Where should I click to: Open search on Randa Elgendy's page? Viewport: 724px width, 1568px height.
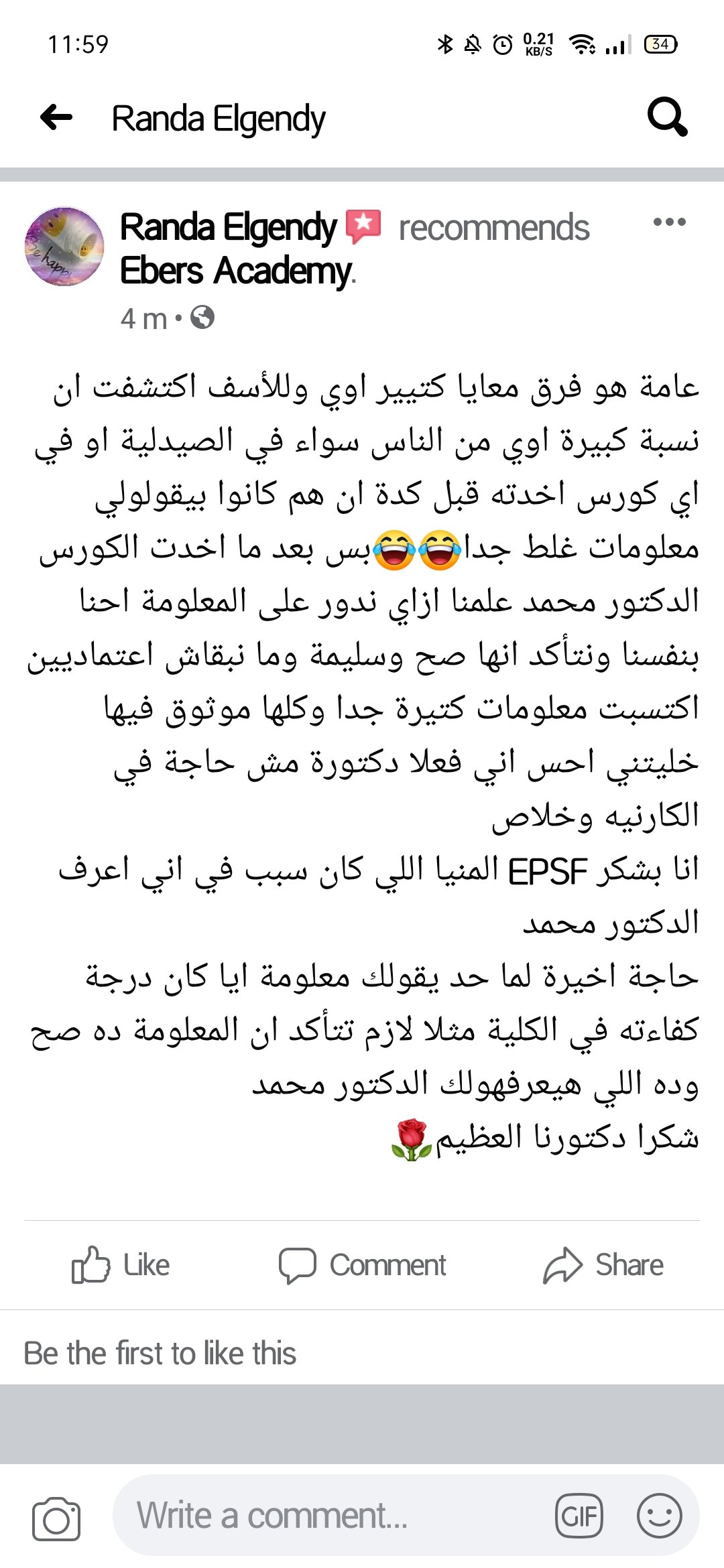tap(667, 117)
